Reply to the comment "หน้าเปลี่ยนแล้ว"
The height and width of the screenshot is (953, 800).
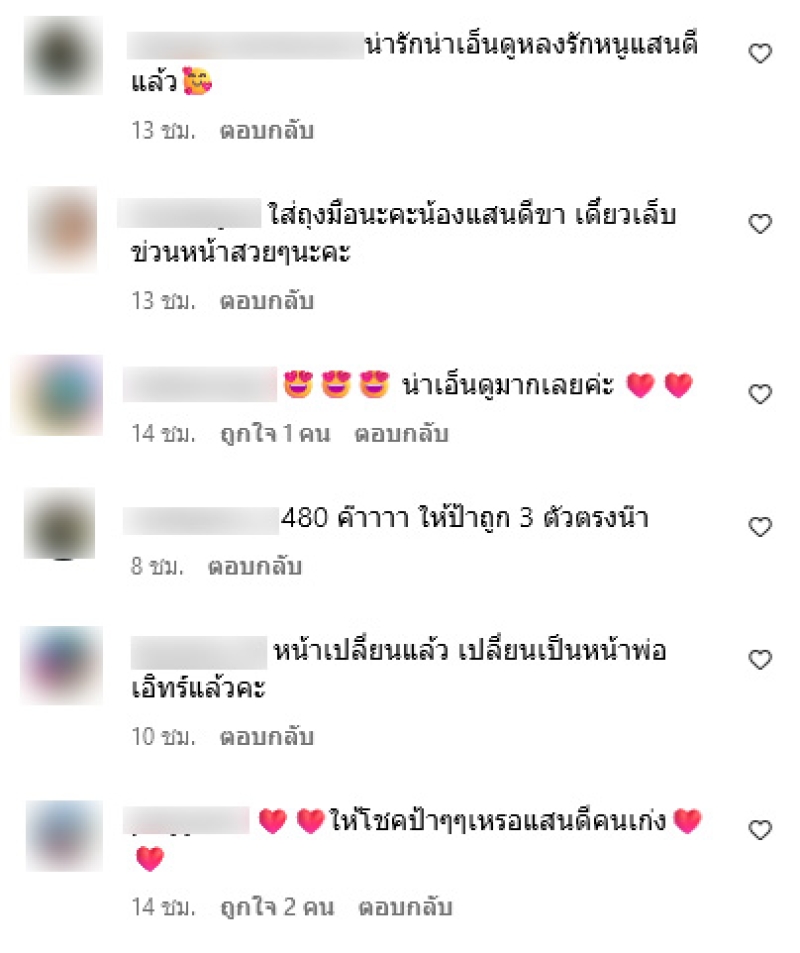click(267, 737)
